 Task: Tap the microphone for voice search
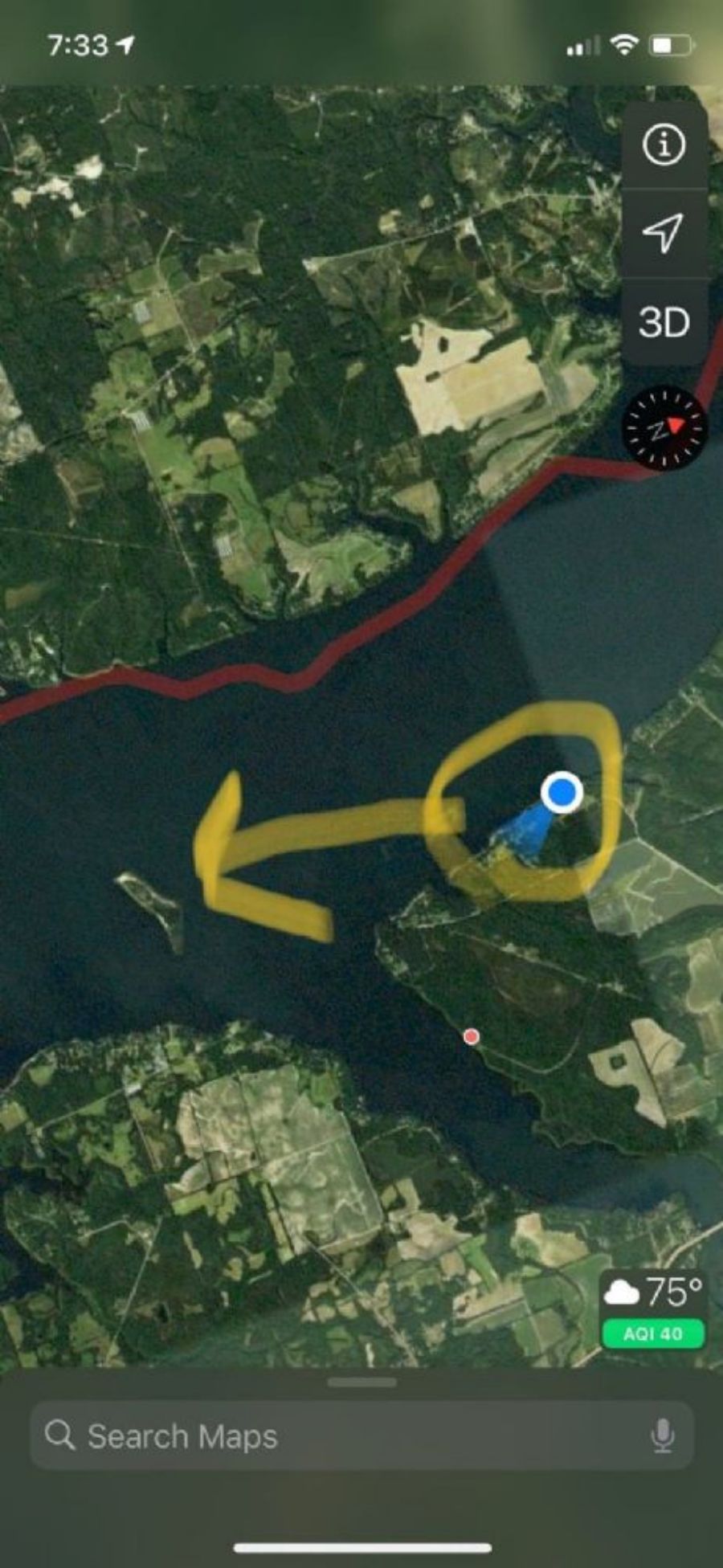(x=662, y=1436)
